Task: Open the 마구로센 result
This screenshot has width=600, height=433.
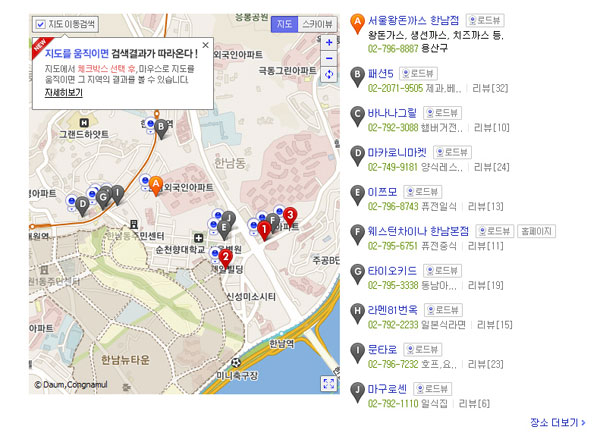Action: coord(388,388)
